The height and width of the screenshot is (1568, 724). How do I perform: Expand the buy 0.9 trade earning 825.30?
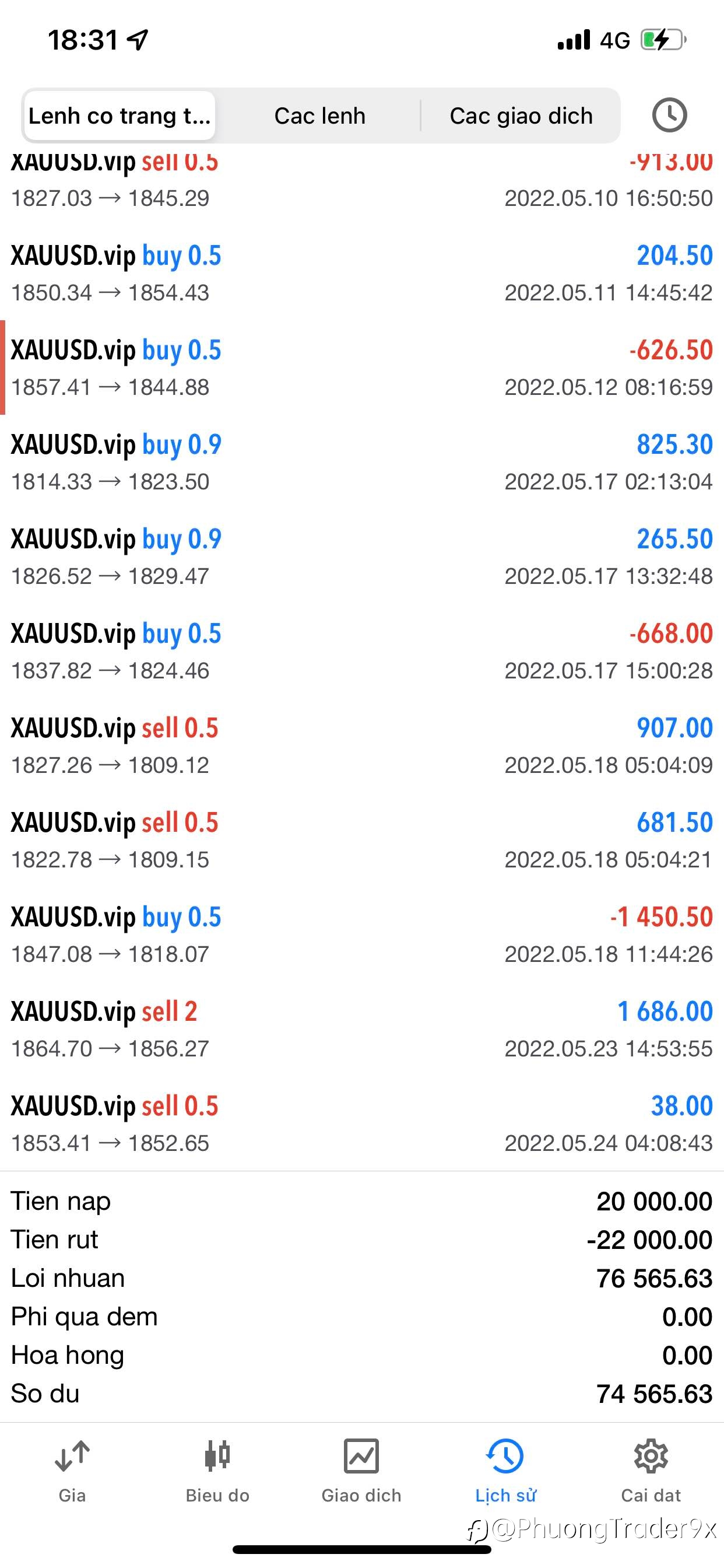coord(362,462)
